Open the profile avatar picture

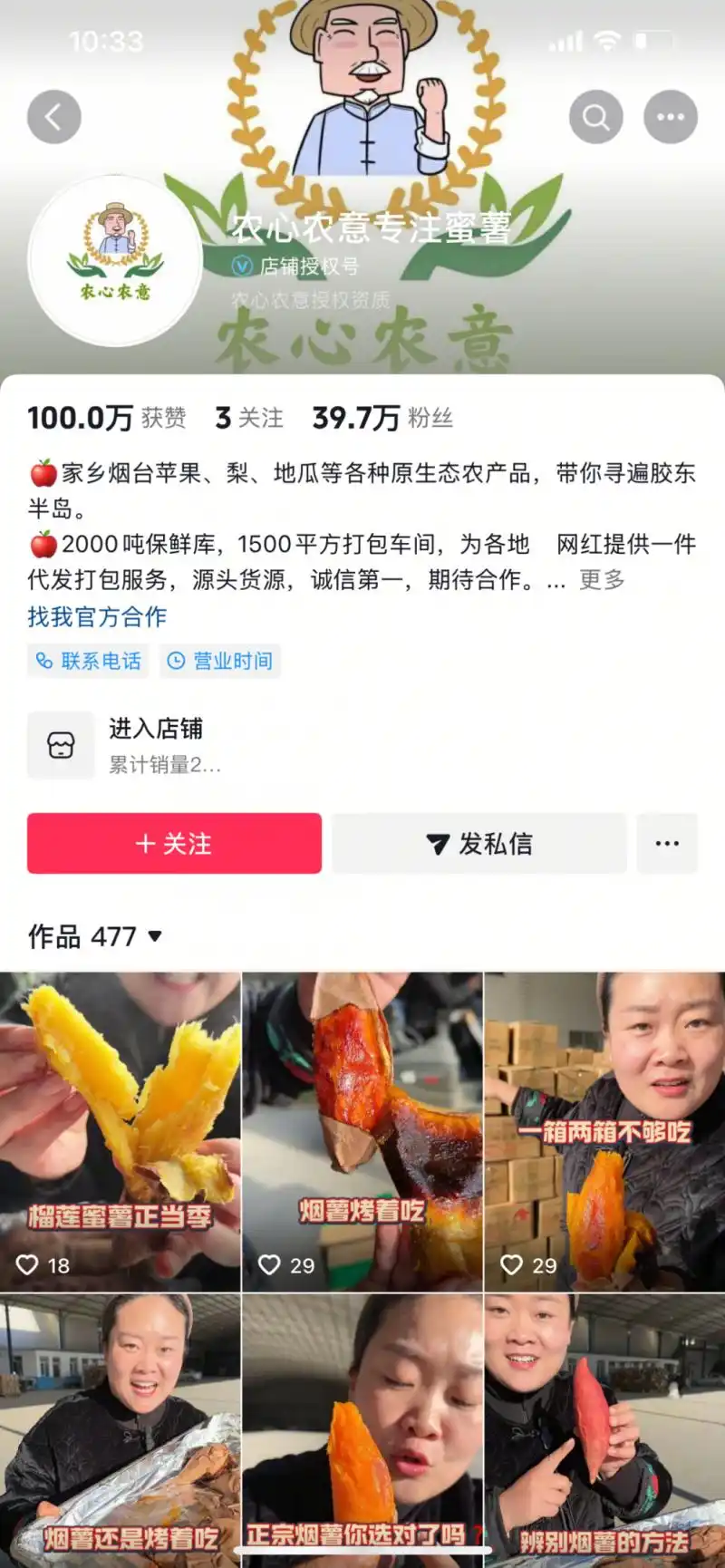coord(115,260)
